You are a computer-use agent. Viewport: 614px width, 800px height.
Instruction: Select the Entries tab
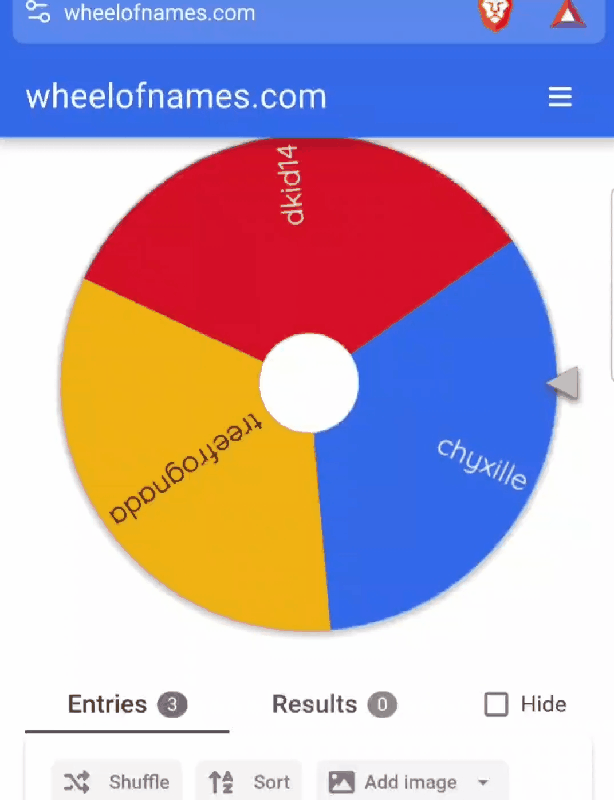[x=126, y=705]
